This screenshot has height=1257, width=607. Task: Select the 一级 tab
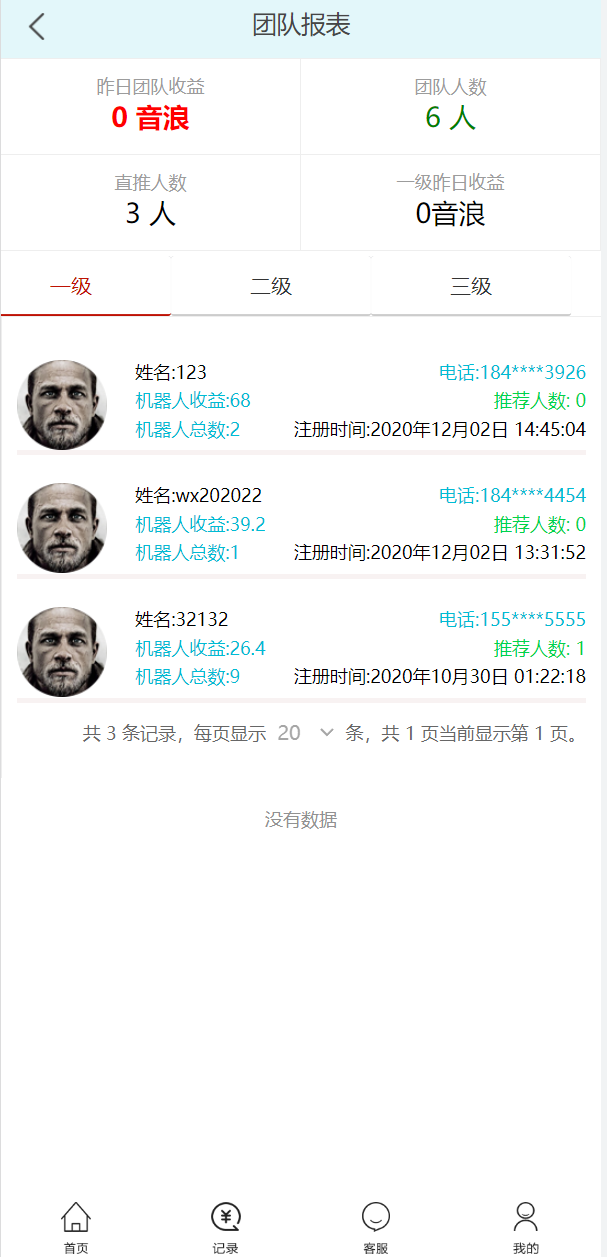tap(71, 287)
